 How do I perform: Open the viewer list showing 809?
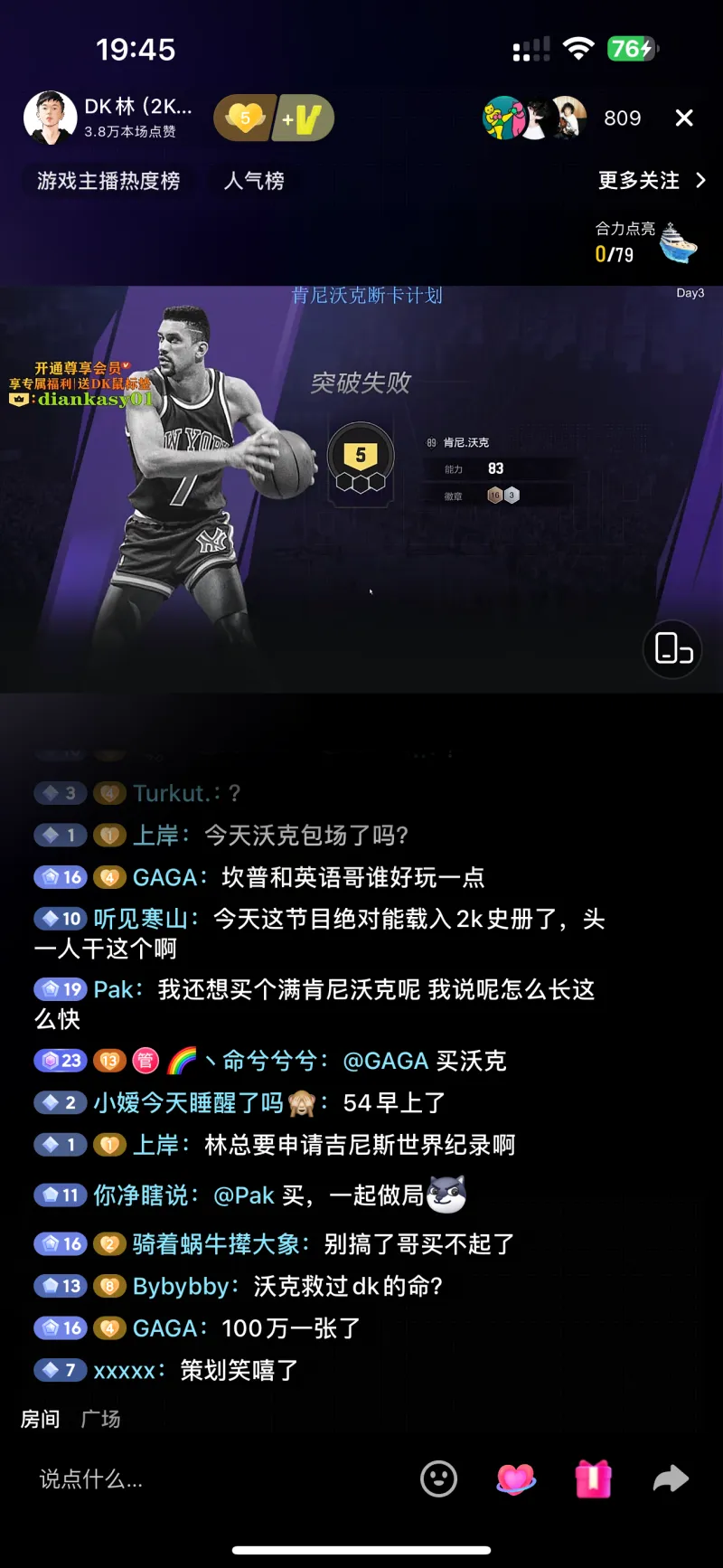(622, 118)
